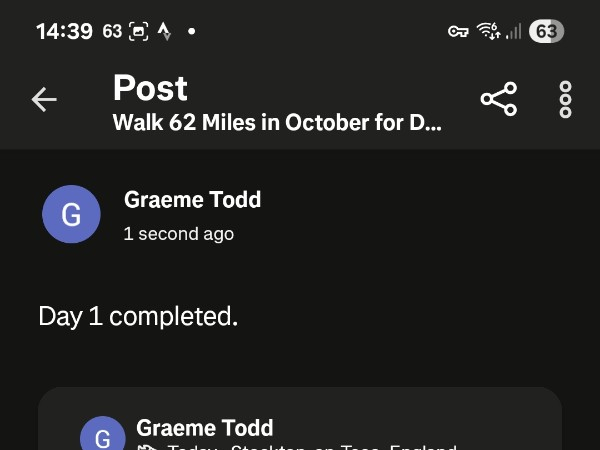Open the overflow menu
This screenshot has width=600, height=450.
[x=565, y=99]
